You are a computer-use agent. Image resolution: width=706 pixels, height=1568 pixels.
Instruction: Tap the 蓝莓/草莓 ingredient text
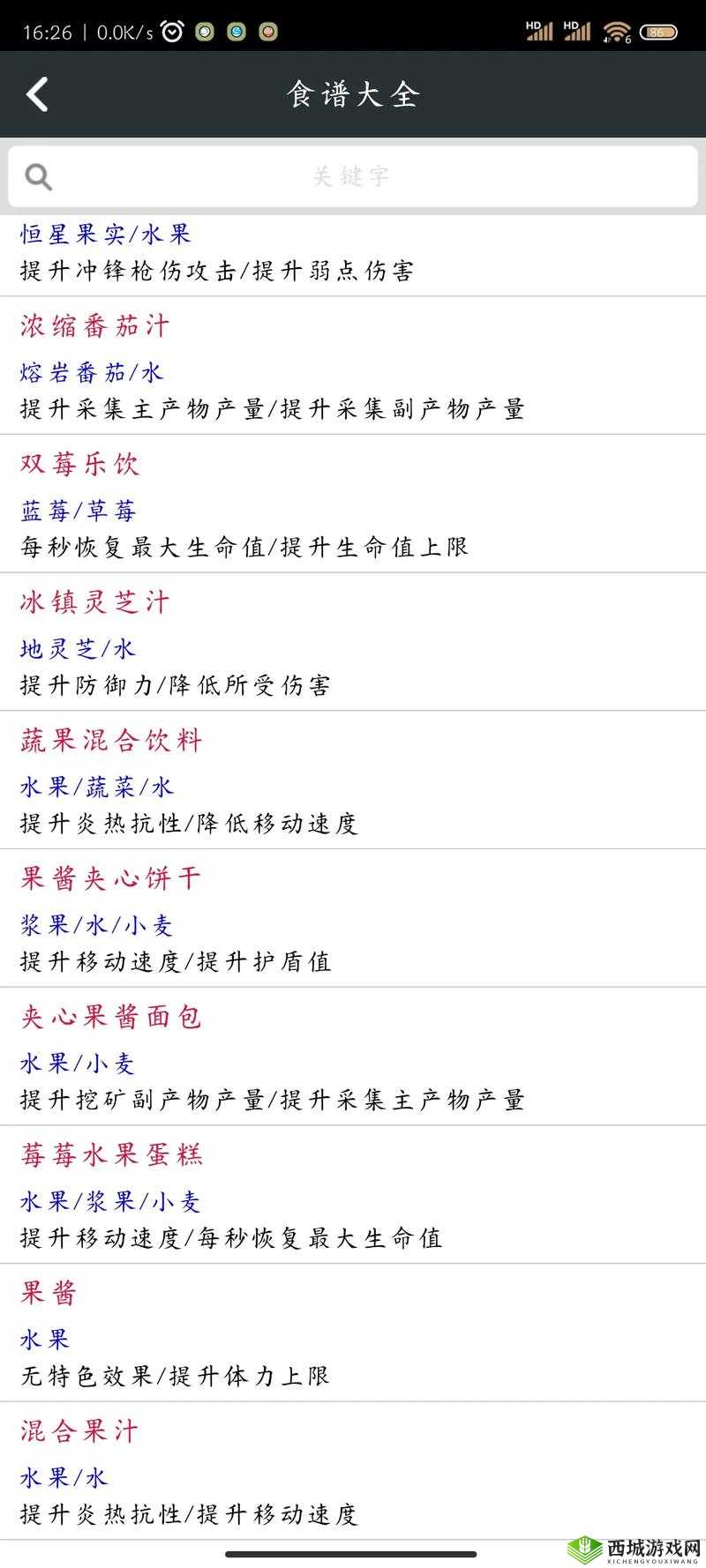pyautogui.click(x=79, y=510)
